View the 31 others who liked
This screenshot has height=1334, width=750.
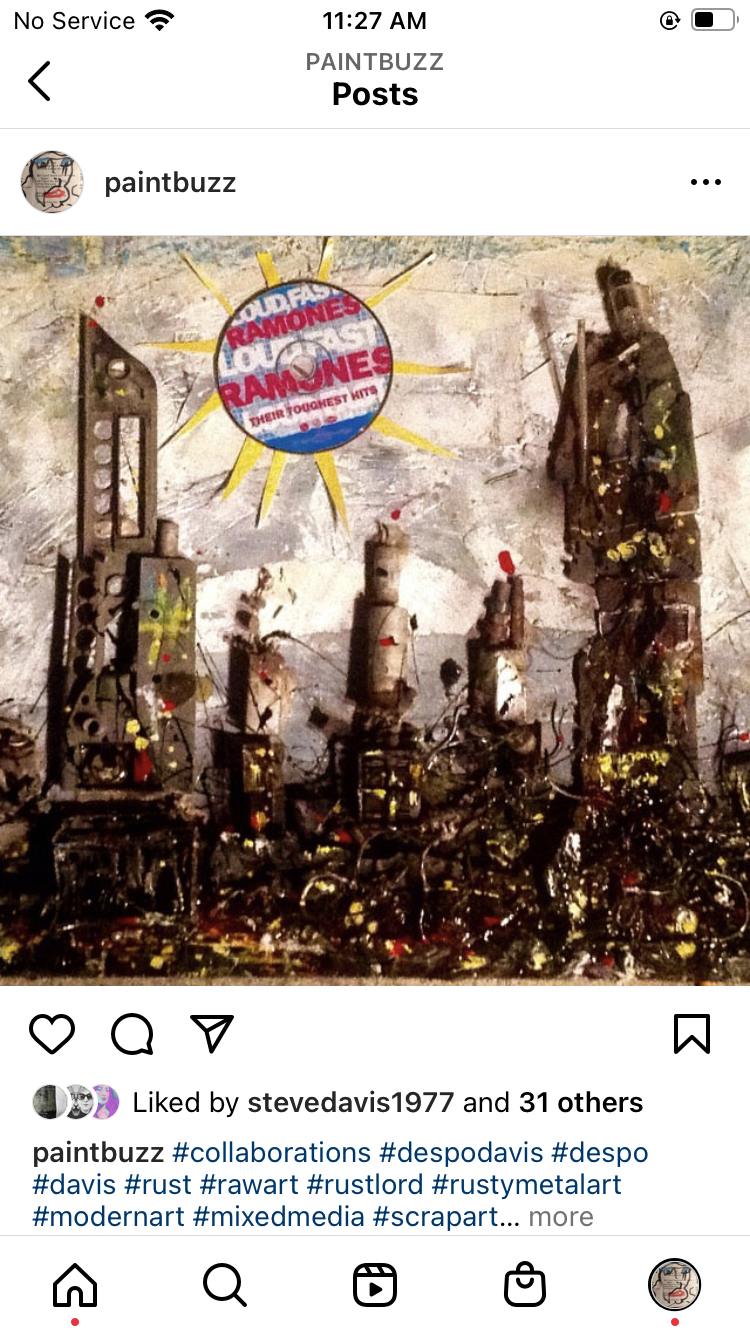click(x=580, y=1102)
